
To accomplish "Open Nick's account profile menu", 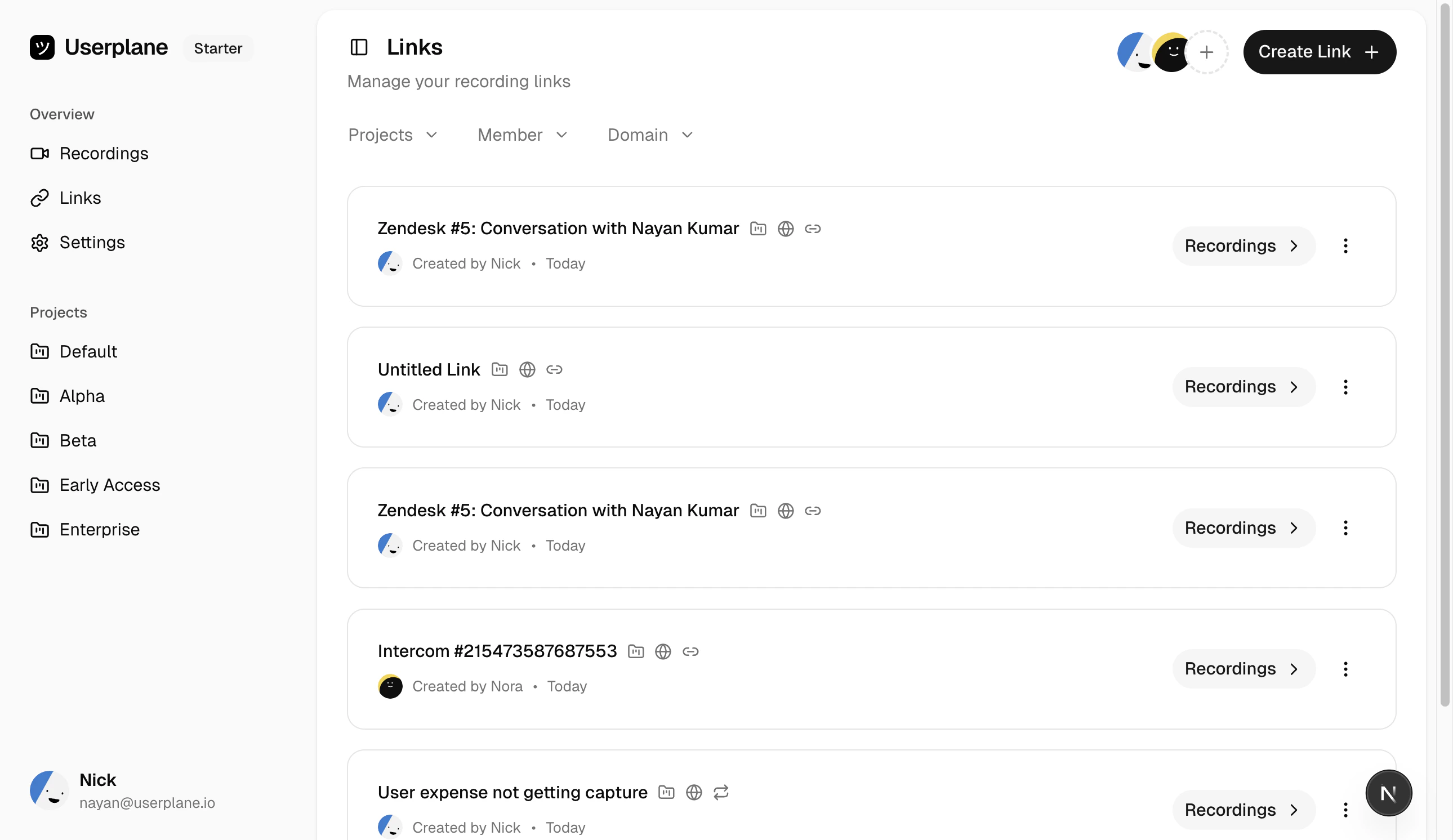I will pos(122,790).
